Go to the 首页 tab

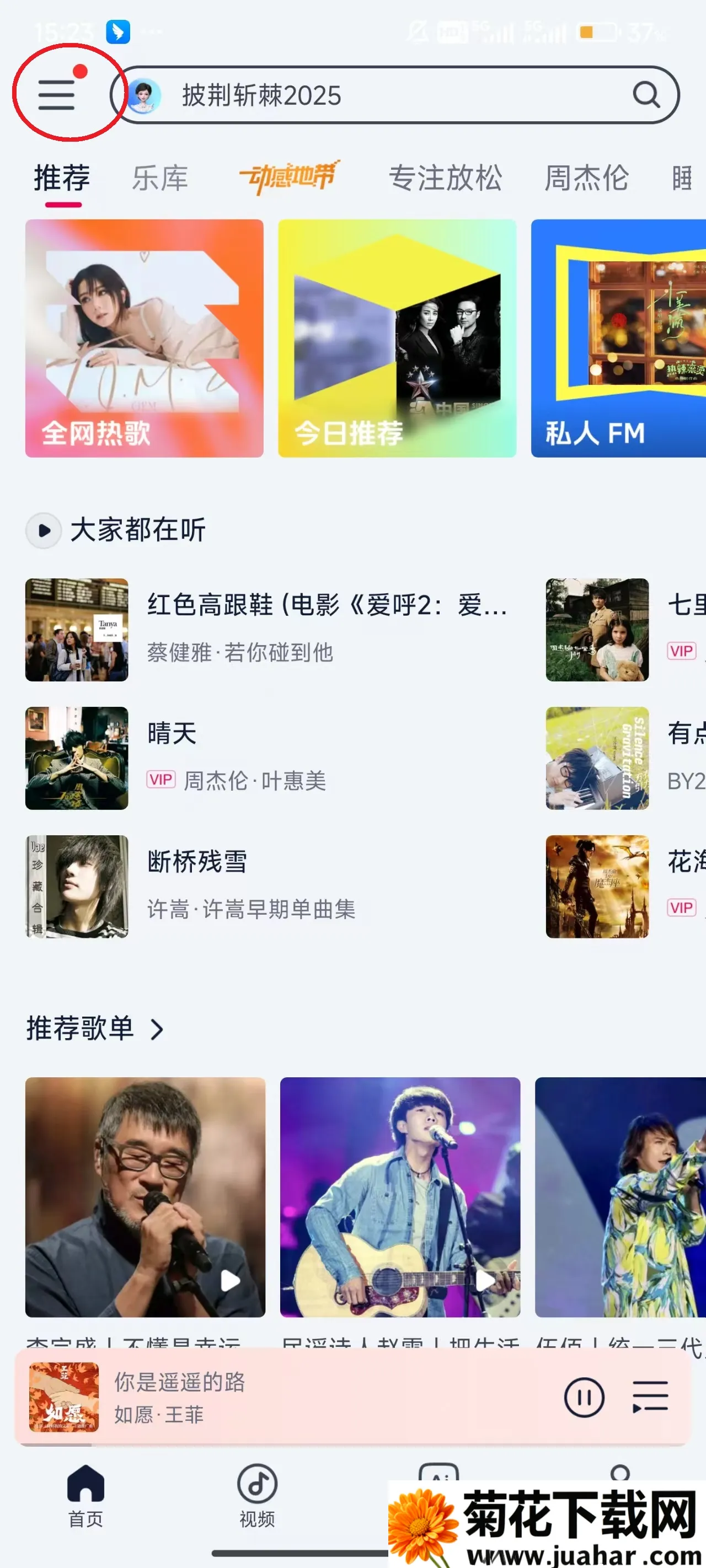(86, 1496)
